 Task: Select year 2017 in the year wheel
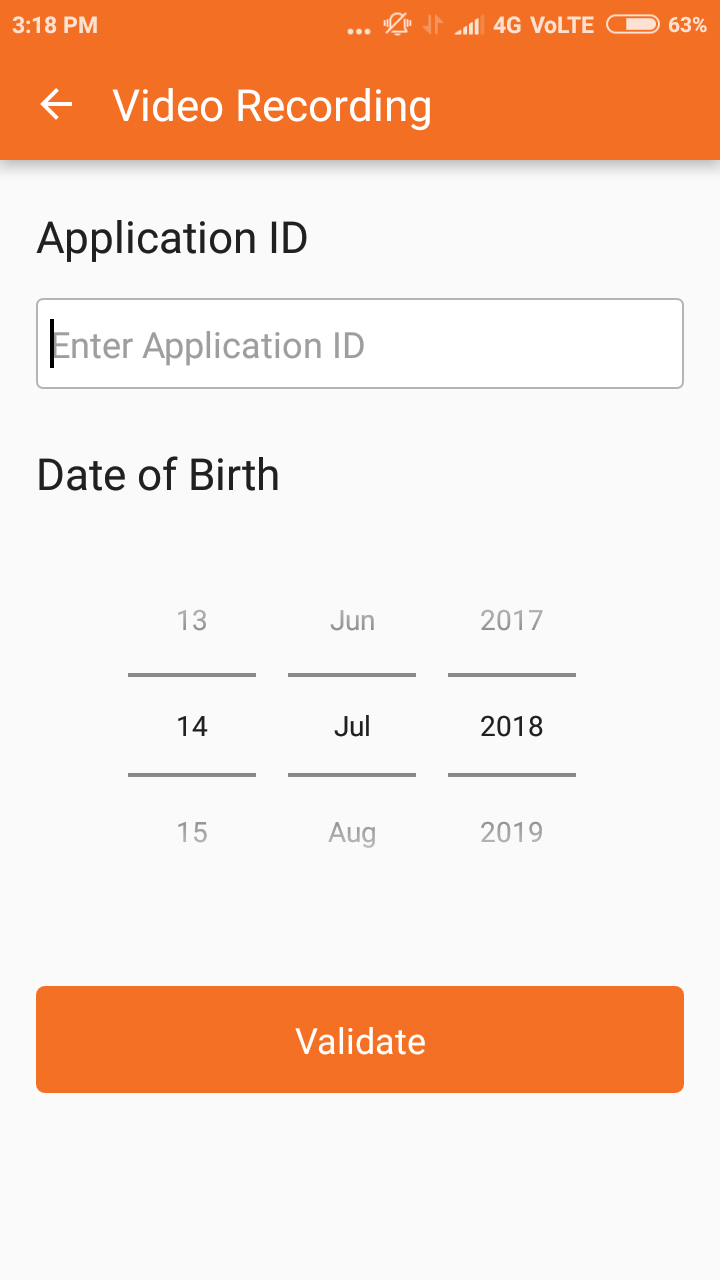click(511, 620)
